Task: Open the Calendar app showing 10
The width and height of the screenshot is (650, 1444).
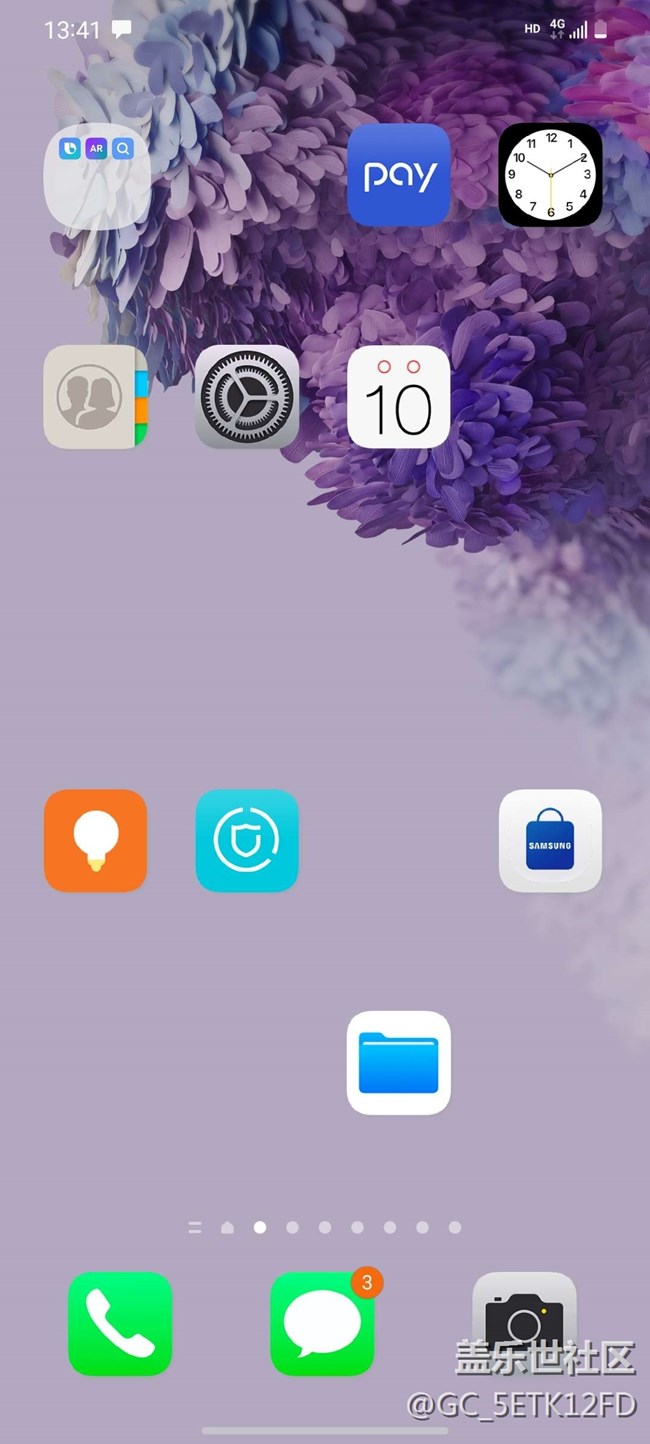Action: point(399,397)
